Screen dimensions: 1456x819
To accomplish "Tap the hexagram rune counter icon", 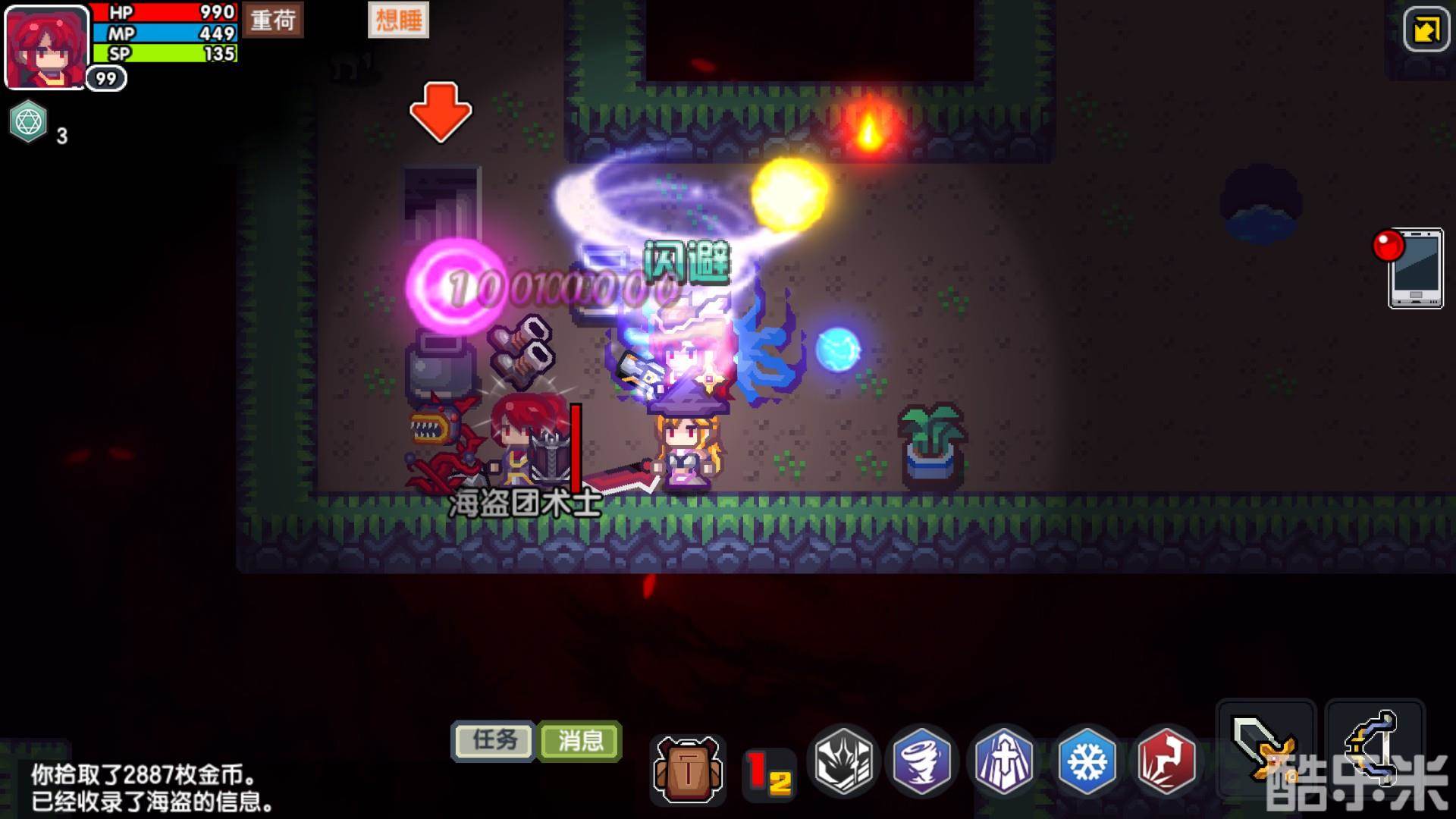I will pos(29,122).
